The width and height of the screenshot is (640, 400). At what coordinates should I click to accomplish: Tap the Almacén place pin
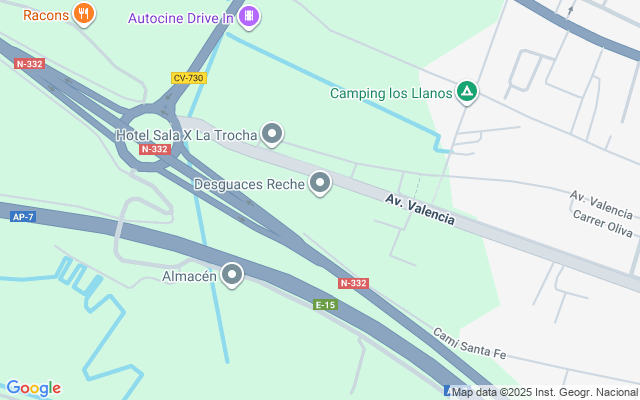[x=232, y=274]
